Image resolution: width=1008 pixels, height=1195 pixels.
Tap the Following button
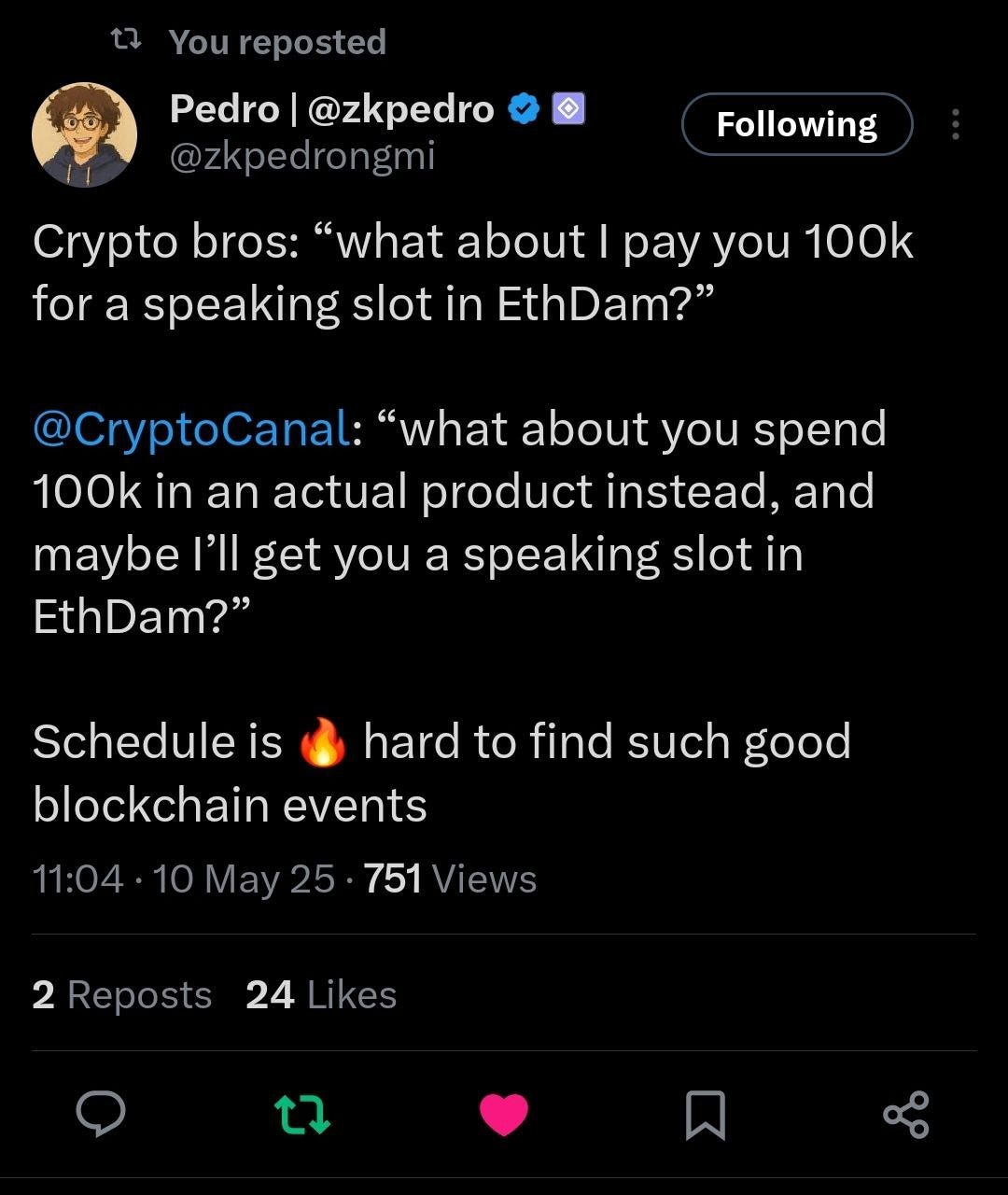[796, 124]
